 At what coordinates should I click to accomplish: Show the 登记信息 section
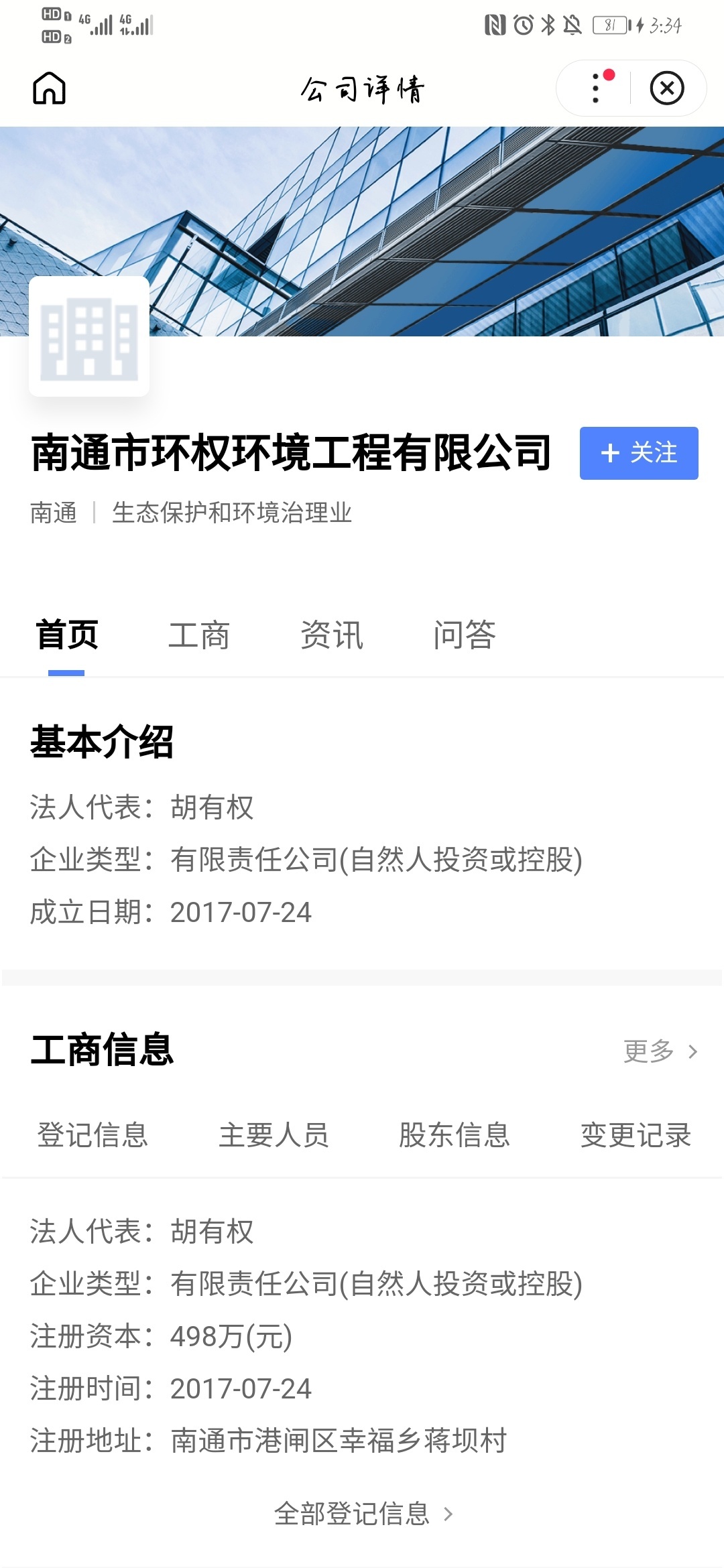(x=93, y=1135)
